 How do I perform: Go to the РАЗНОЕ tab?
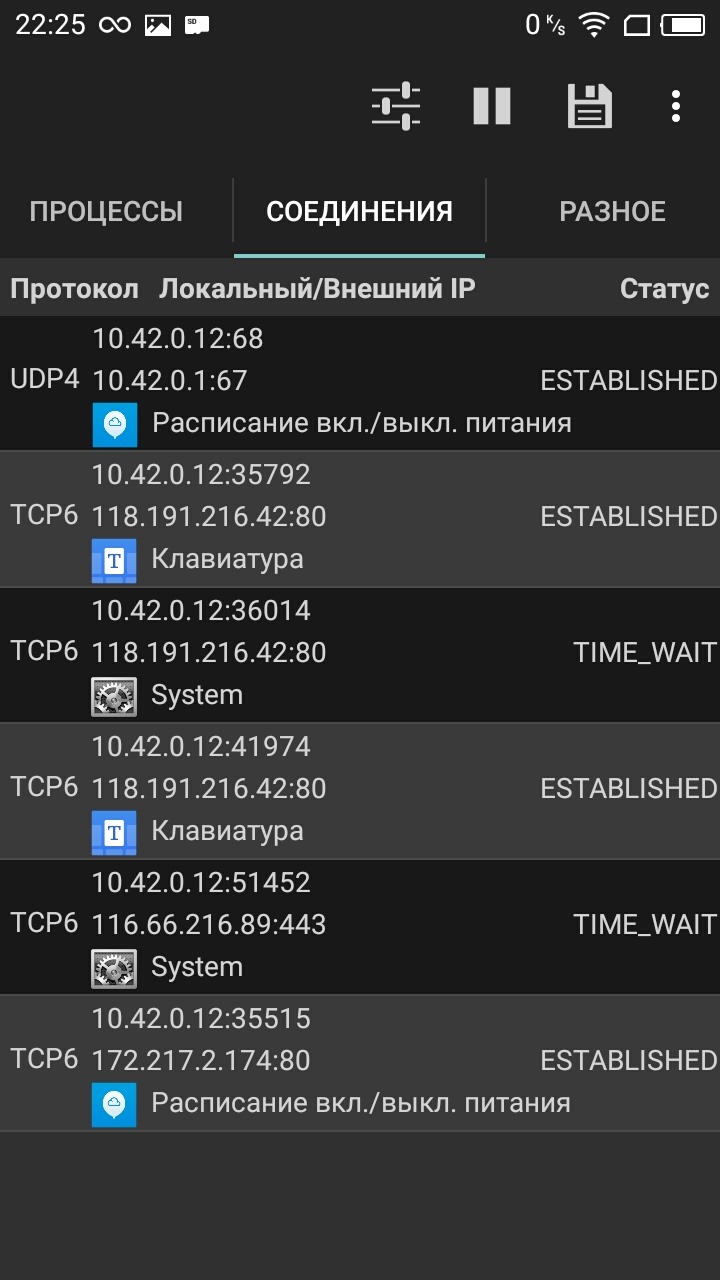pyautogui.click(x=612, y=212)
